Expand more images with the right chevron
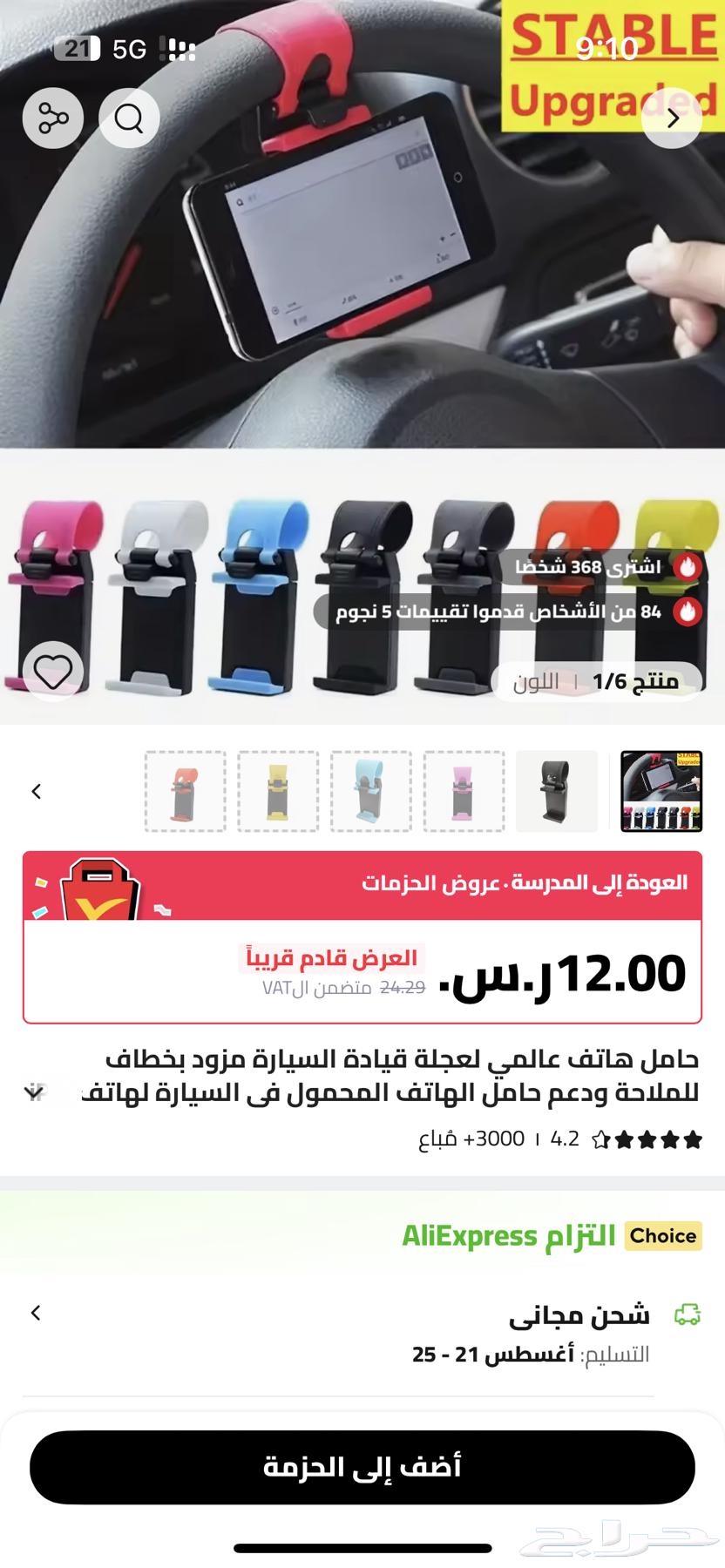The height and width of the screenshot is (1568, 725). 672,118
